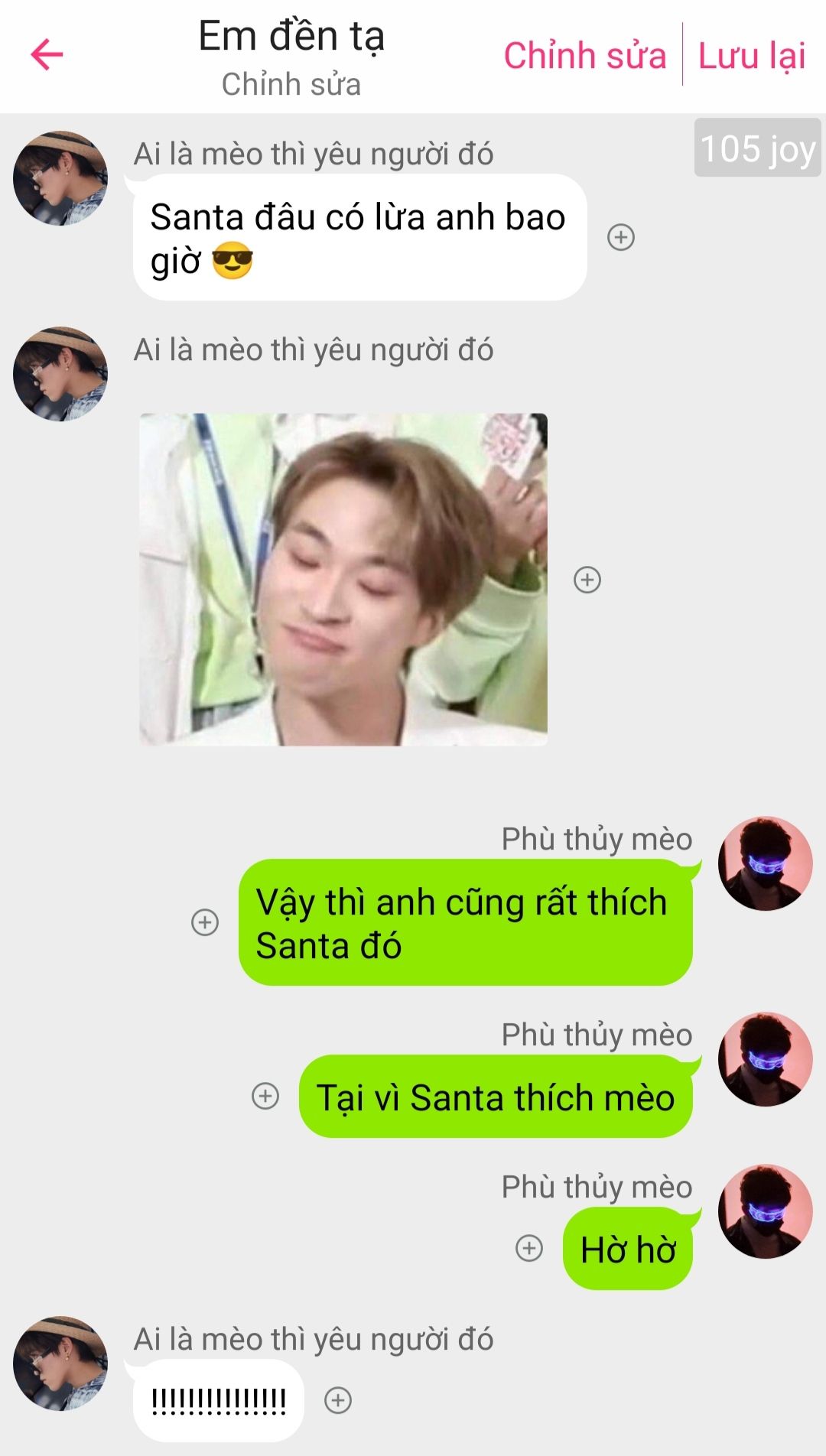Select the Tại vì Santa thích mèo bubble
The width and height of the screenshot is (826, 1456).
[x=496, y=1097]
